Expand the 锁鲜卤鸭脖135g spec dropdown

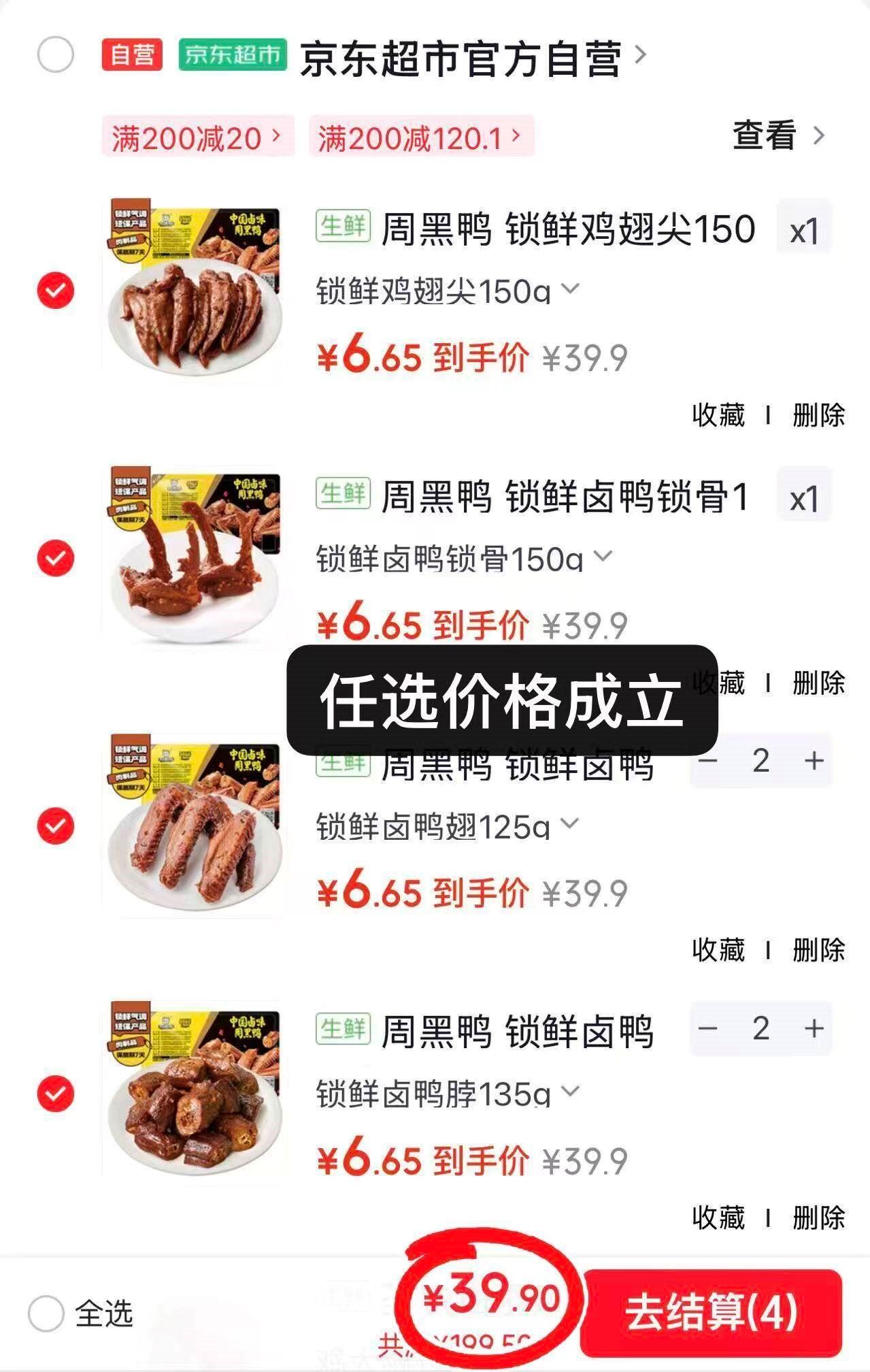[x=570, y=1092]
